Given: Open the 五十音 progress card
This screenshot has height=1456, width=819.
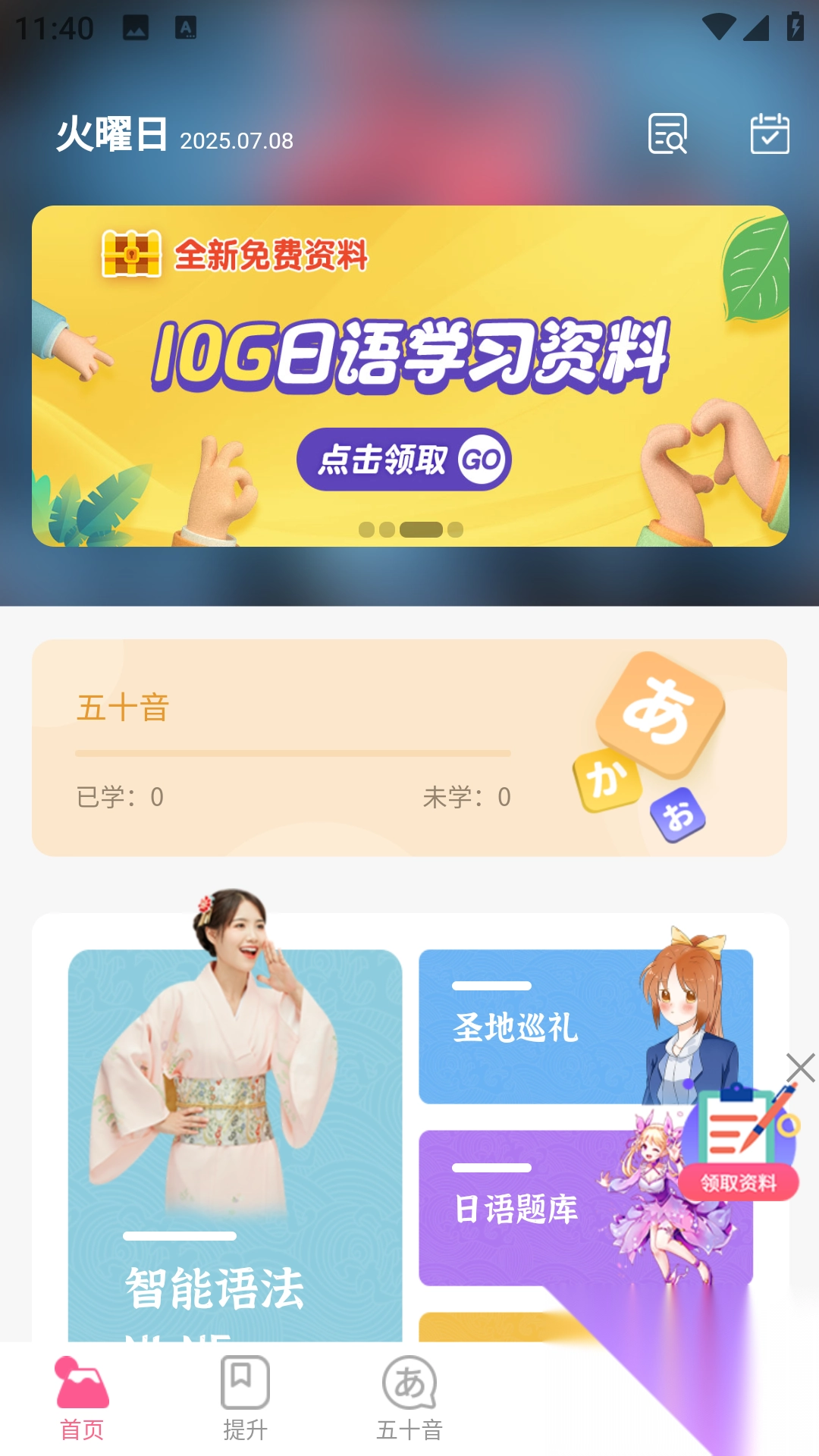Looking at the screenshot, I should click(409, 748).
